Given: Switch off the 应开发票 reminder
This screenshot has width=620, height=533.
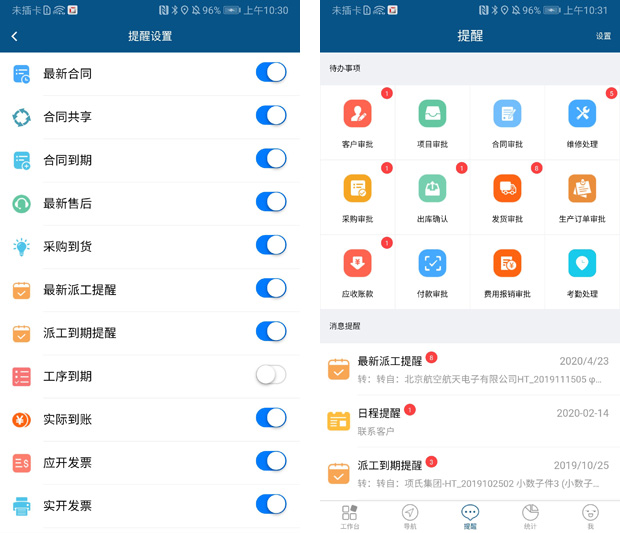Looking at the screenshot, I should point(271,461).
